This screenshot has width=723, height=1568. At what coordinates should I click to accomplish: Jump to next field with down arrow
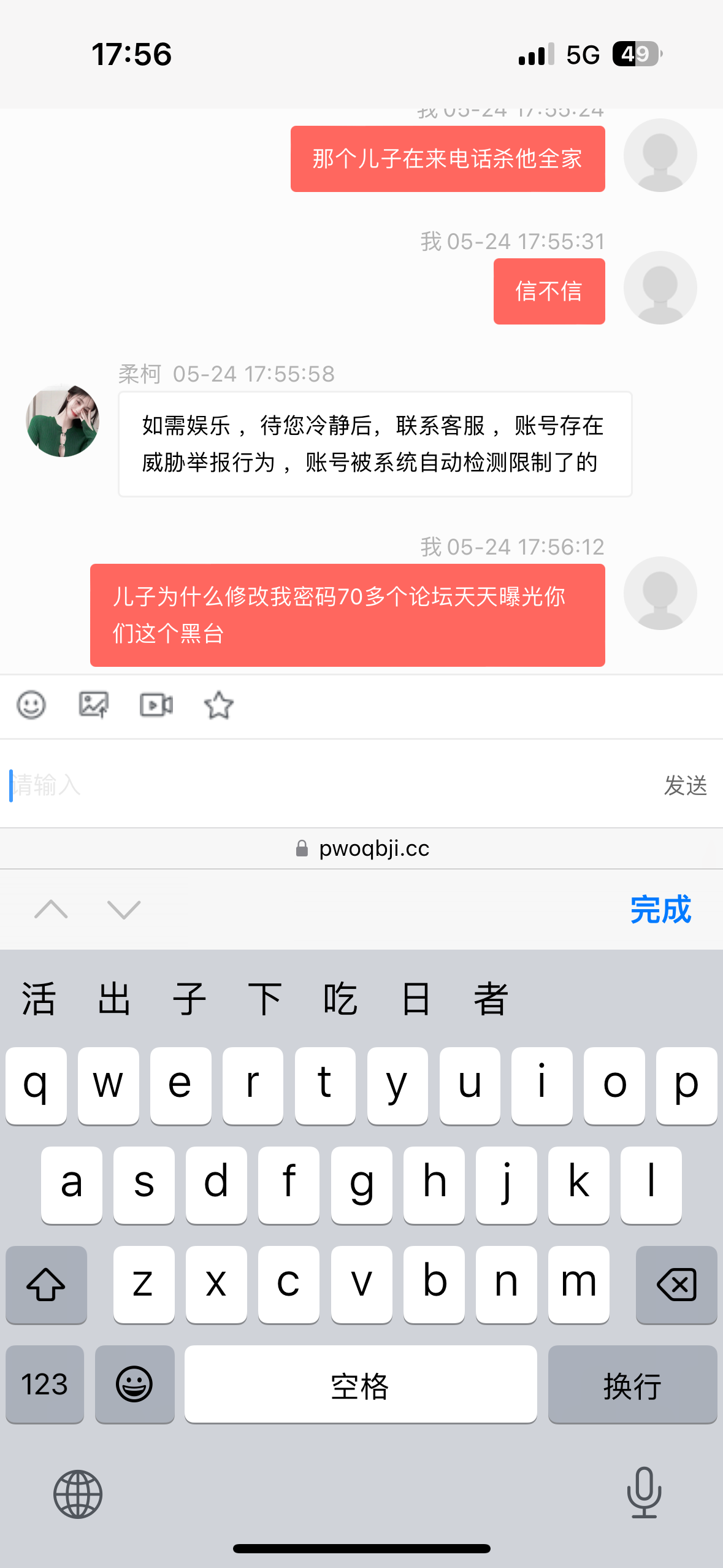[124, 909]
